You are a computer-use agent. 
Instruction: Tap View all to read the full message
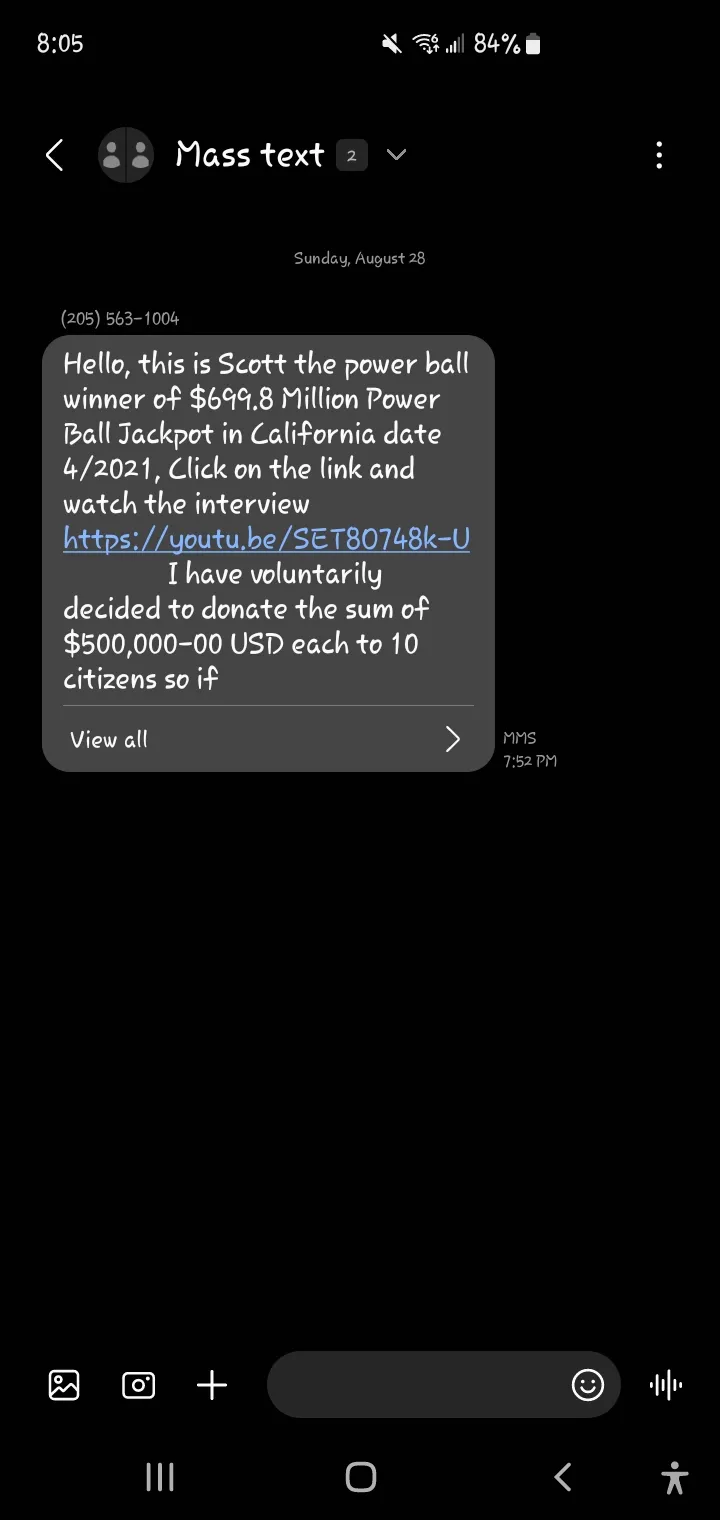268,739
